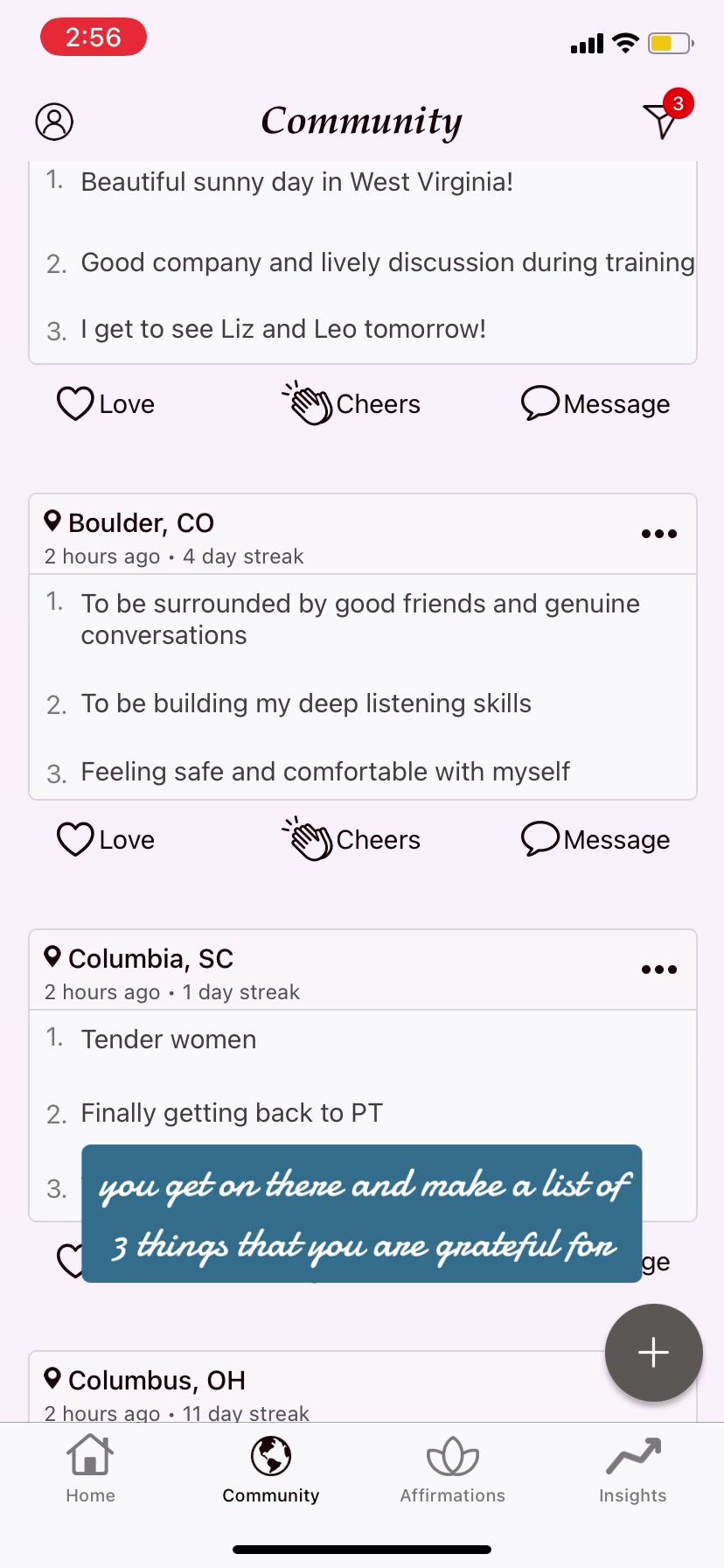The height and width of the screenshot is (1568, 724).
Task: Tap the Home house icon
Action: coord(90,1453)
